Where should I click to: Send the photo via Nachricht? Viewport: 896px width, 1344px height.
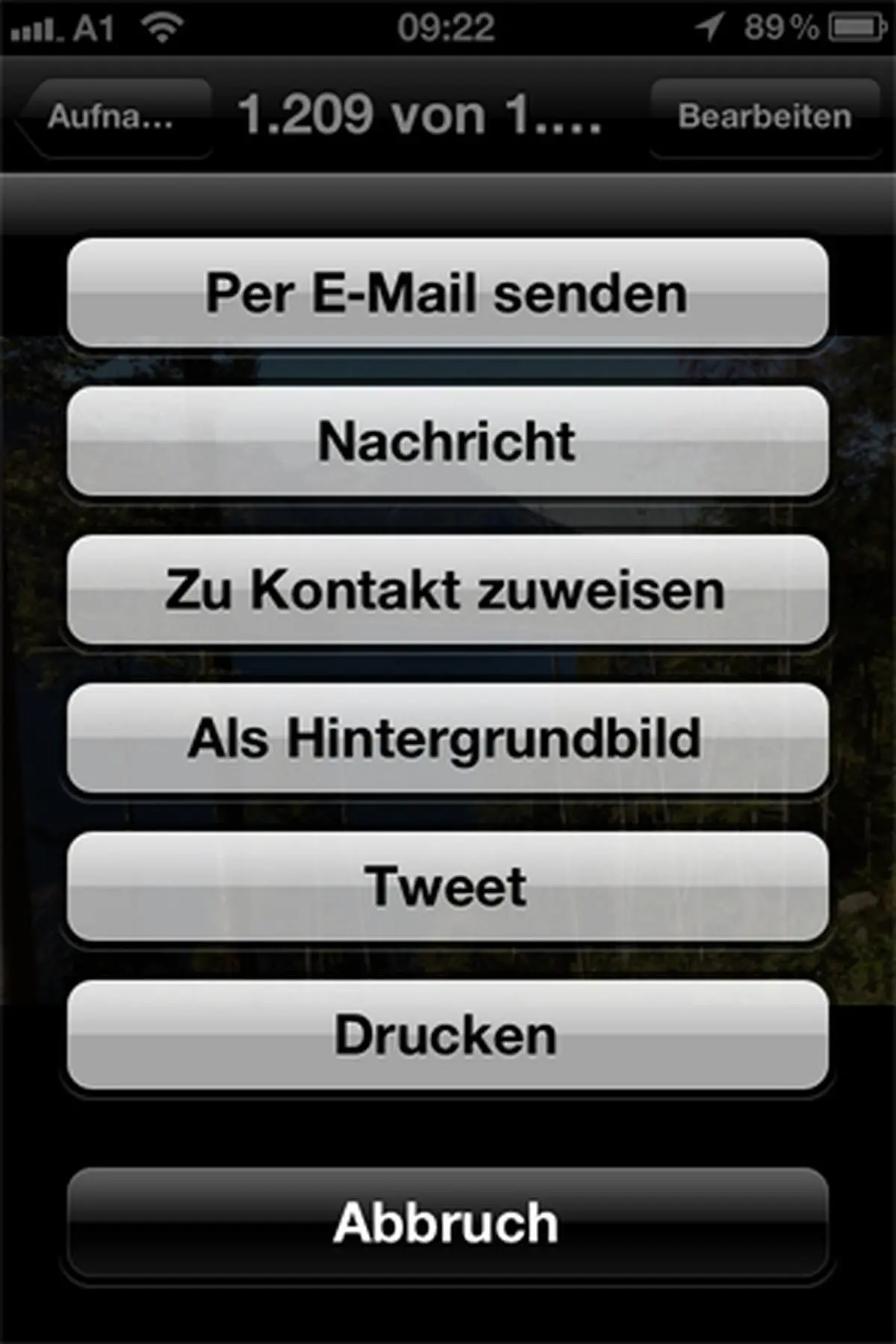tap(448, 442)
